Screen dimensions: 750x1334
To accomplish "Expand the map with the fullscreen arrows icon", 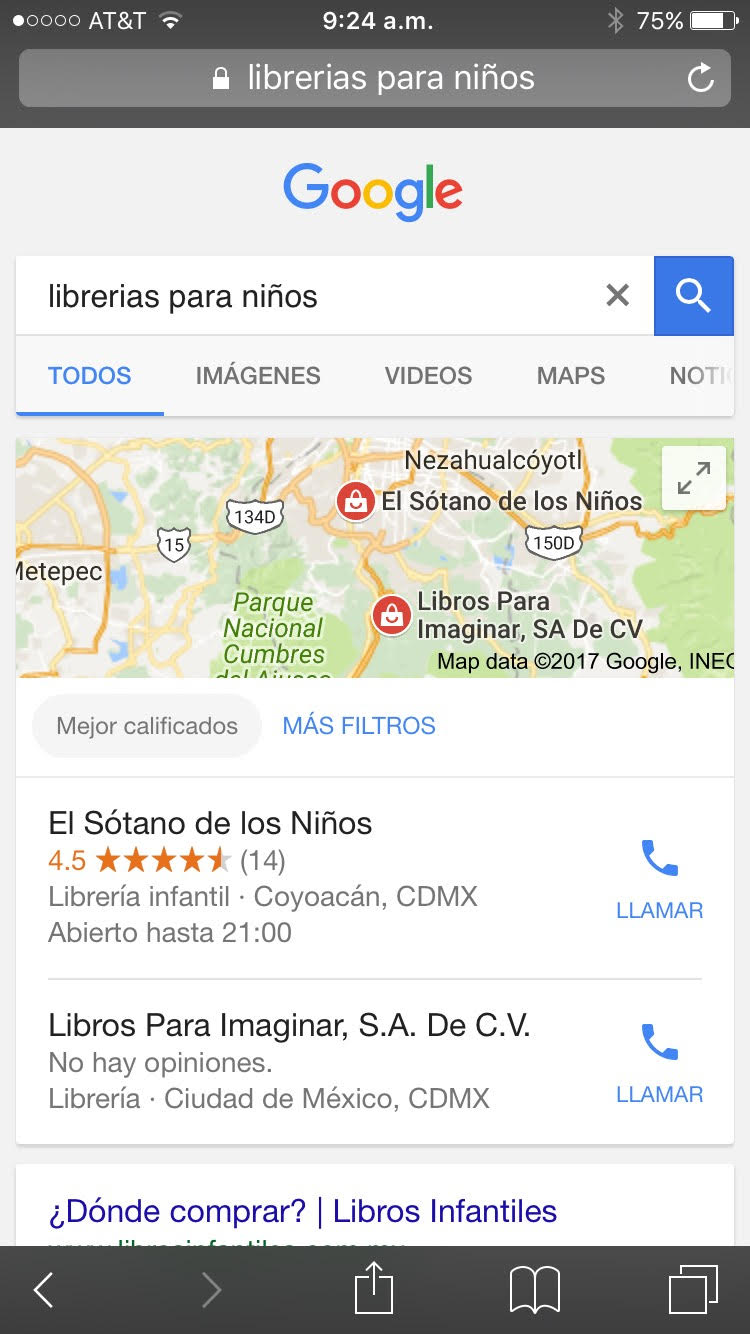I will coord(694,479).
